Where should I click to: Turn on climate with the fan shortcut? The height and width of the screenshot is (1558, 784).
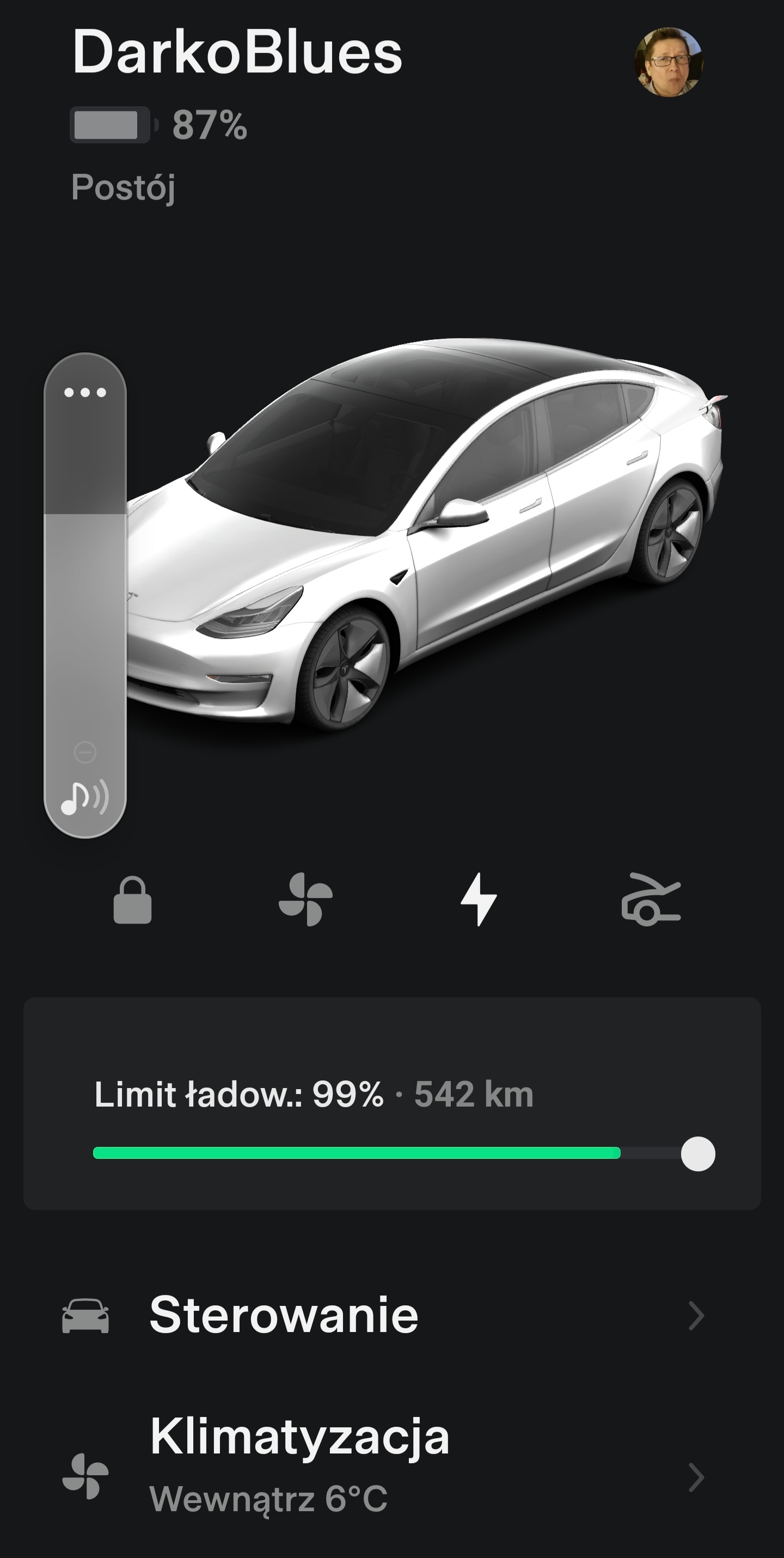coord(305,900)
